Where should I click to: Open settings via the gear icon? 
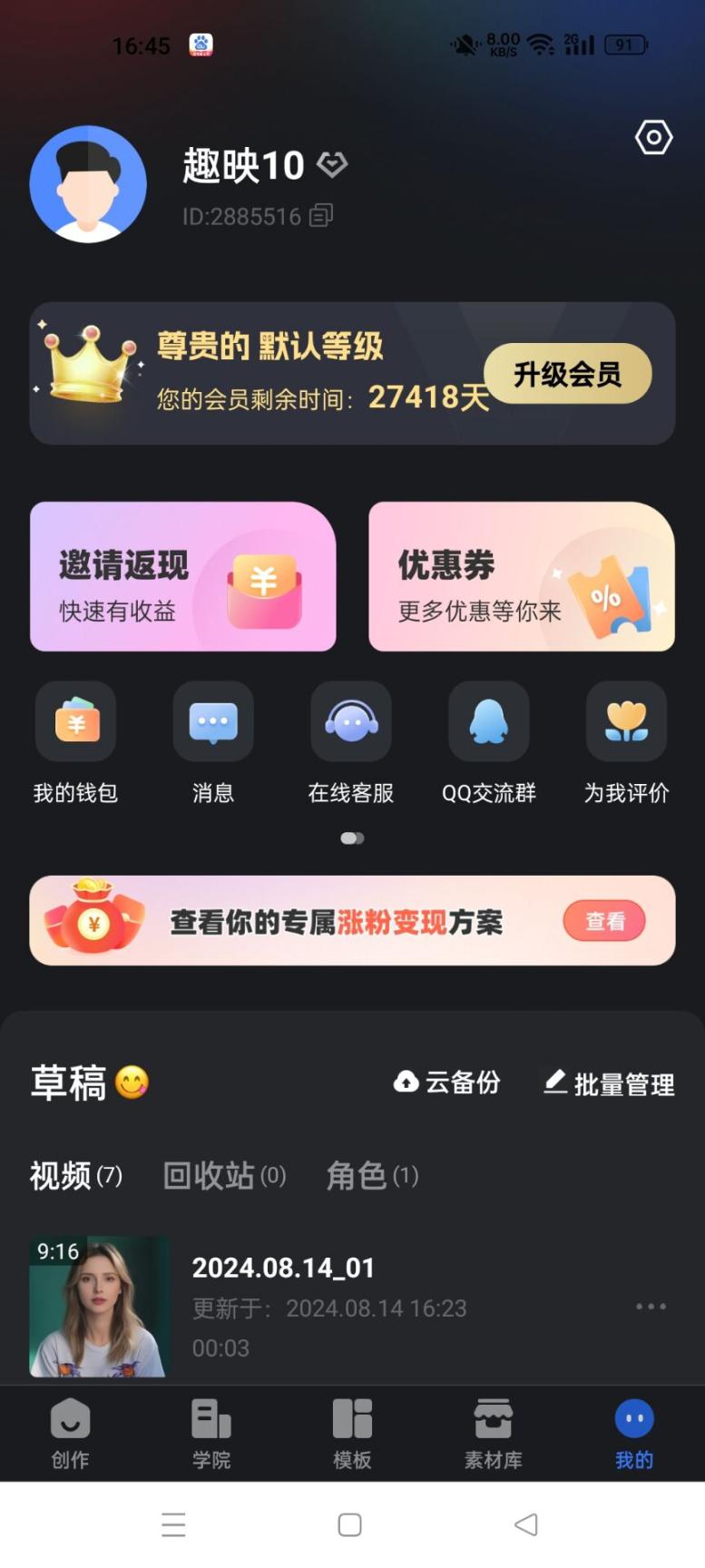pyautogui.click(x=653, y=138)
